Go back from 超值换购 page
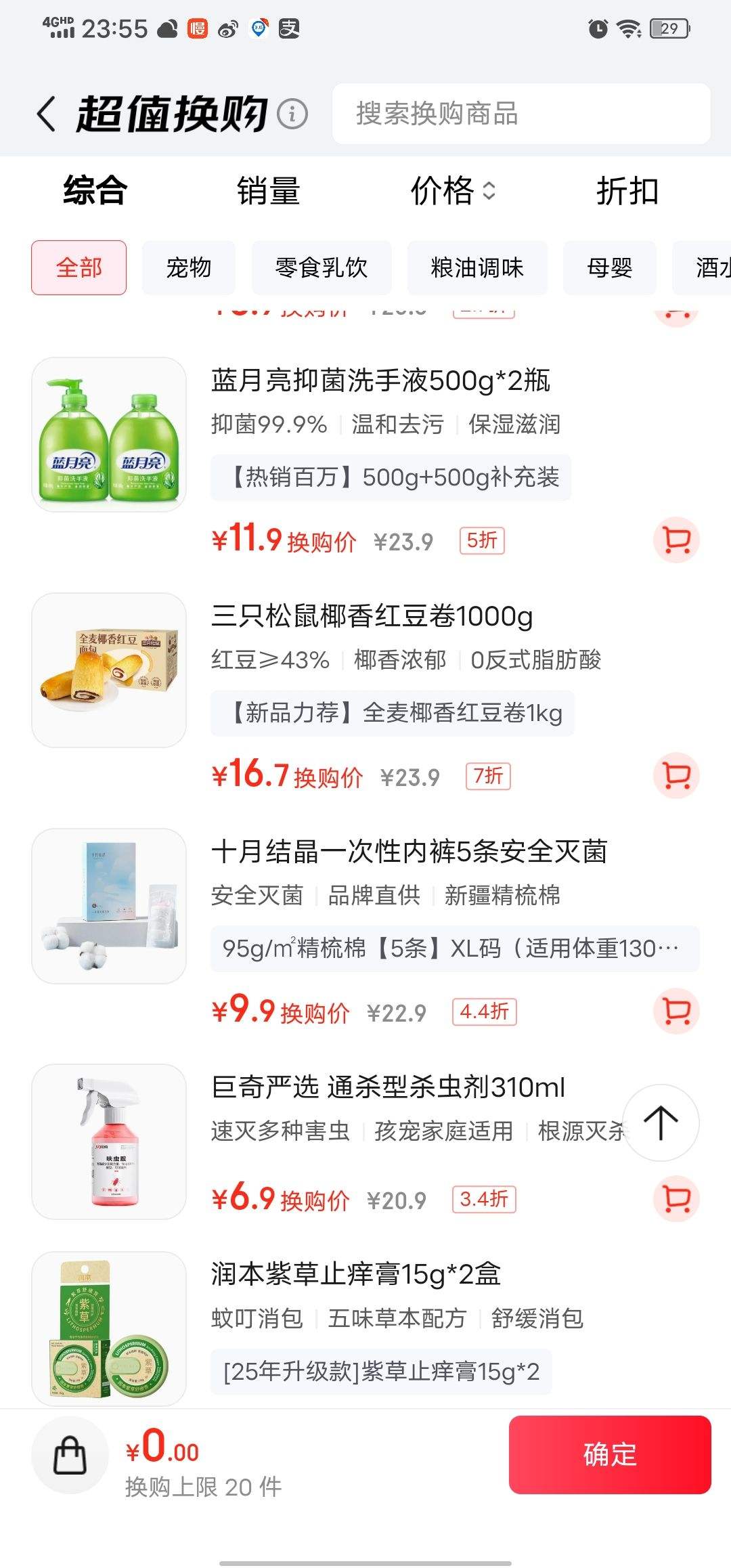This screenshot has height=1568, width=731. (46, 114)
